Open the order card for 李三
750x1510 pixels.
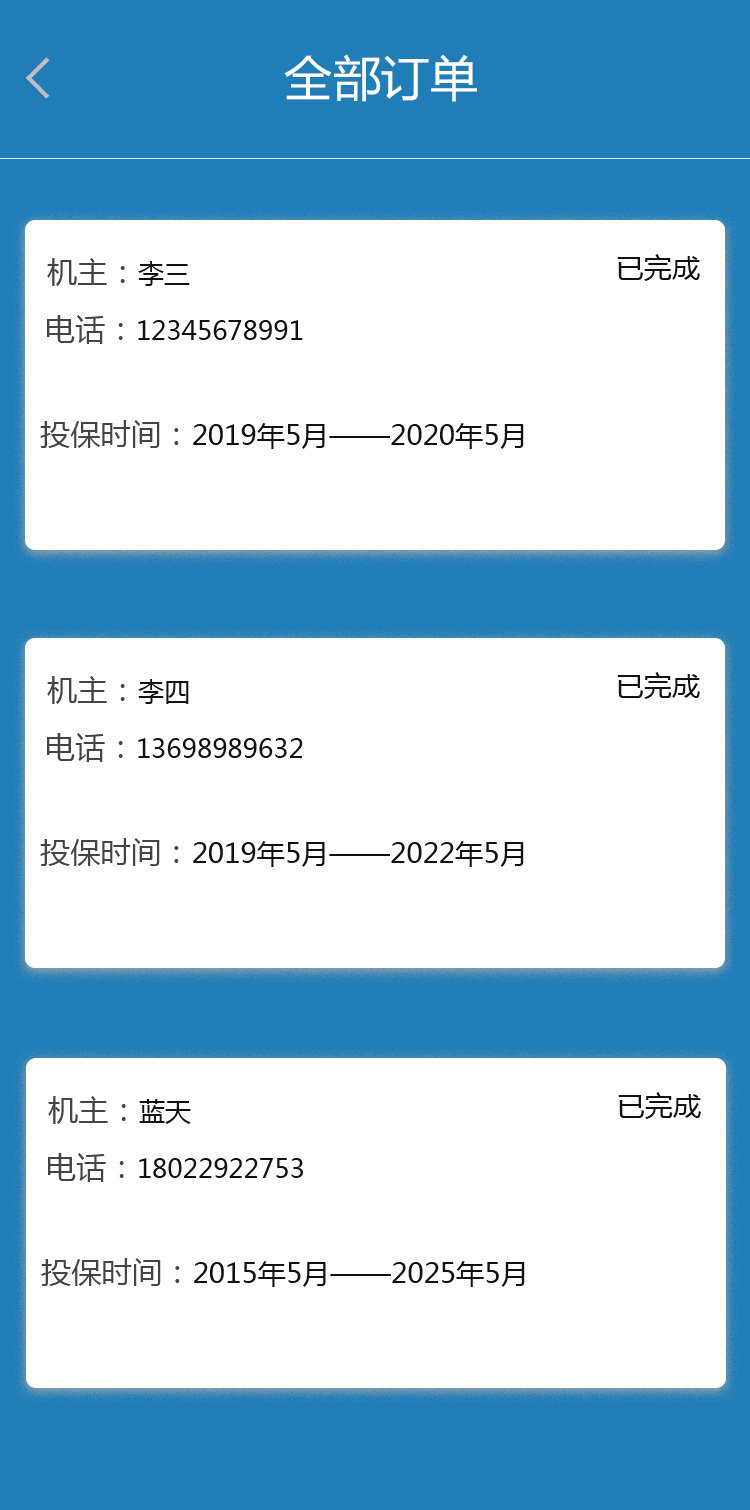coord(375,385)
